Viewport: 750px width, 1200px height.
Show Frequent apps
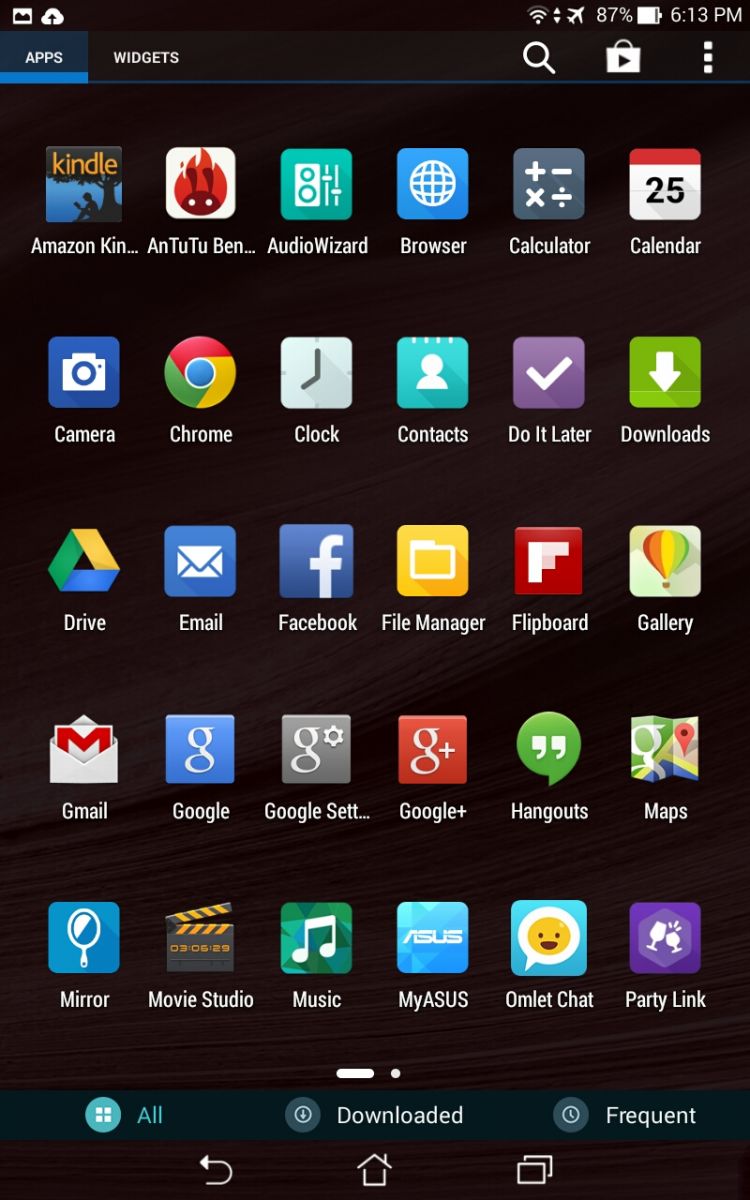(625, 1115)
